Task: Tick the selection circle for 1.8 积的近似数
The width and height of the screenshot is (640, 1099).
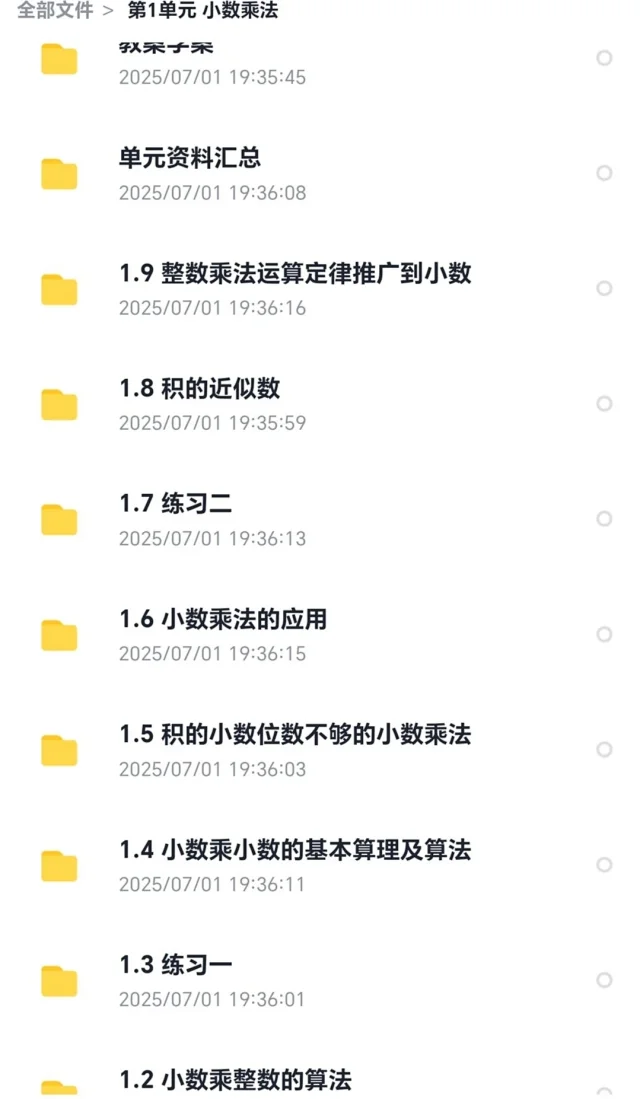Action: (x=604, y=404)
